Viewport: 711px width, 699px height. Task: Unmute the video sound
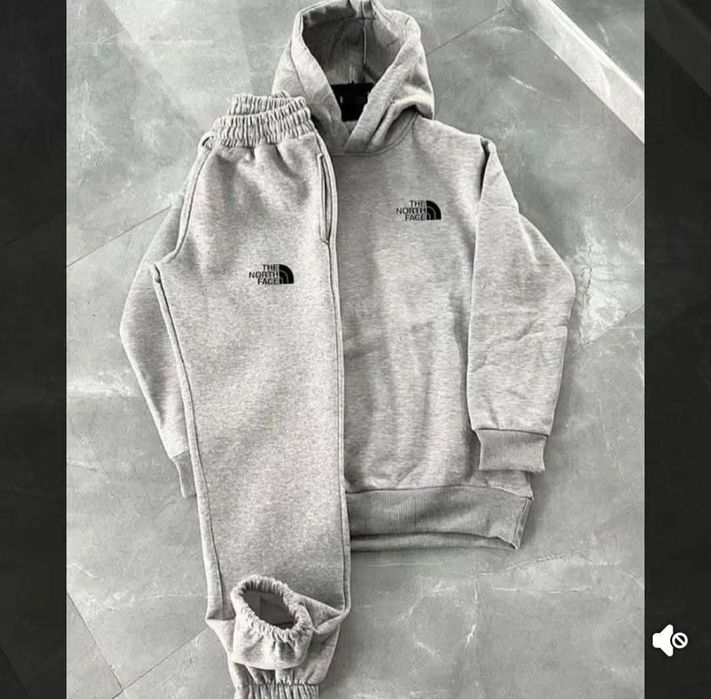668,640
